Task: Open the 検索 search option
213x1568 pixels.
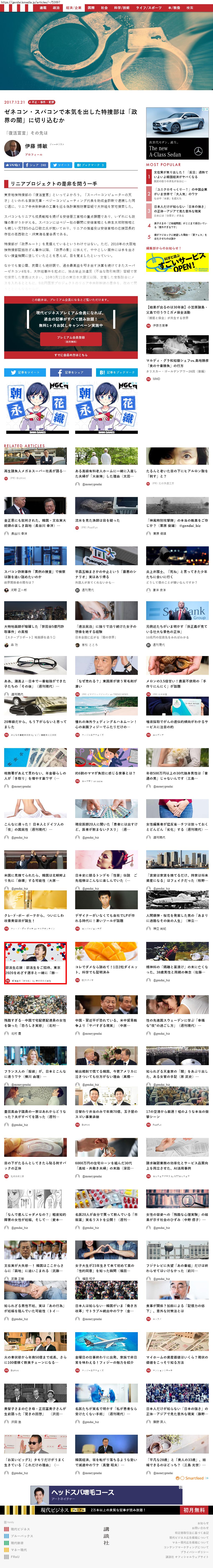Action: pos(190,8)
